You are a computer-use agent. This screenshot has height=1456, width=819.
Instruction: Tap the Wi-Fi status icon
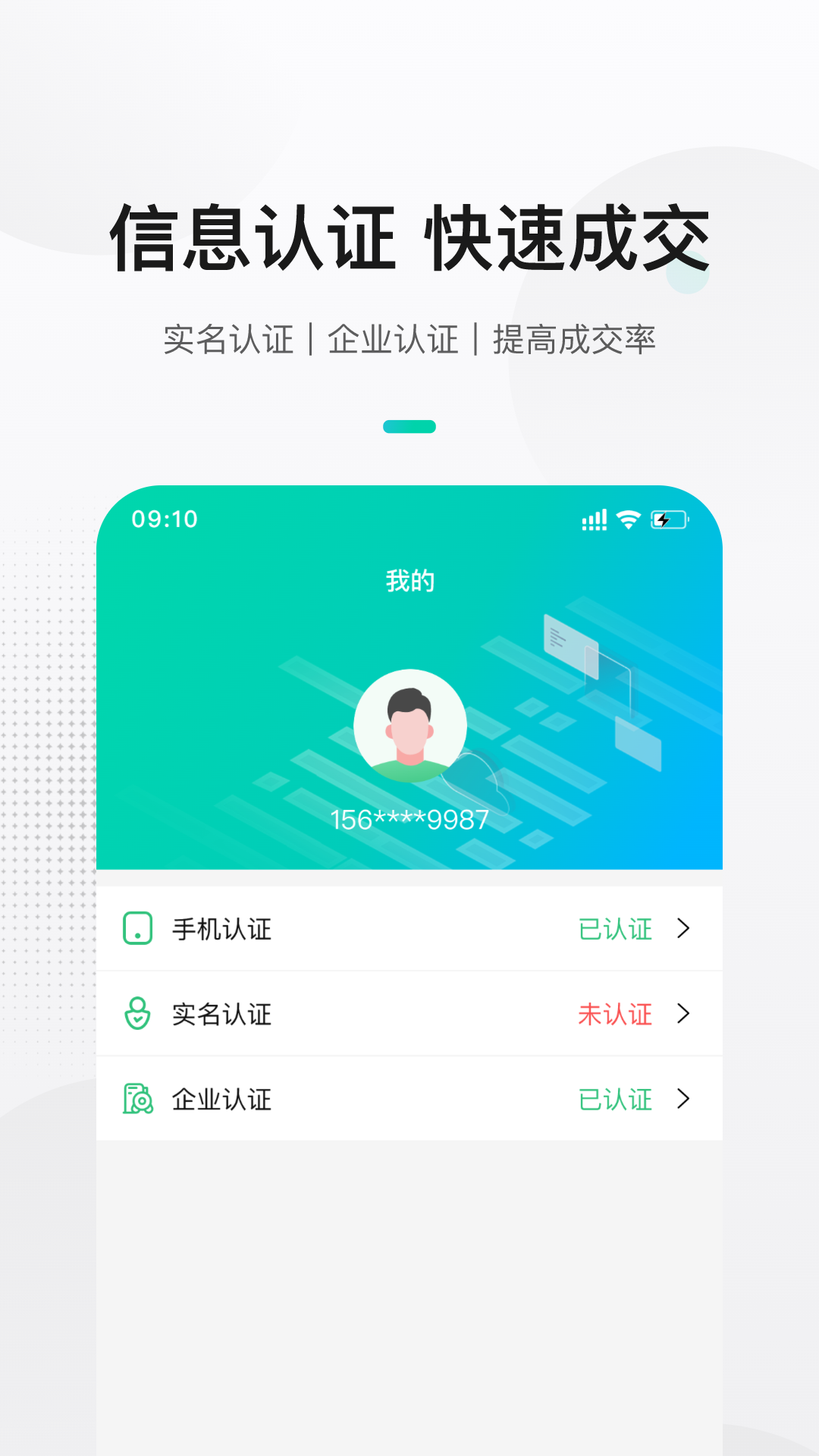click(626, 519)
